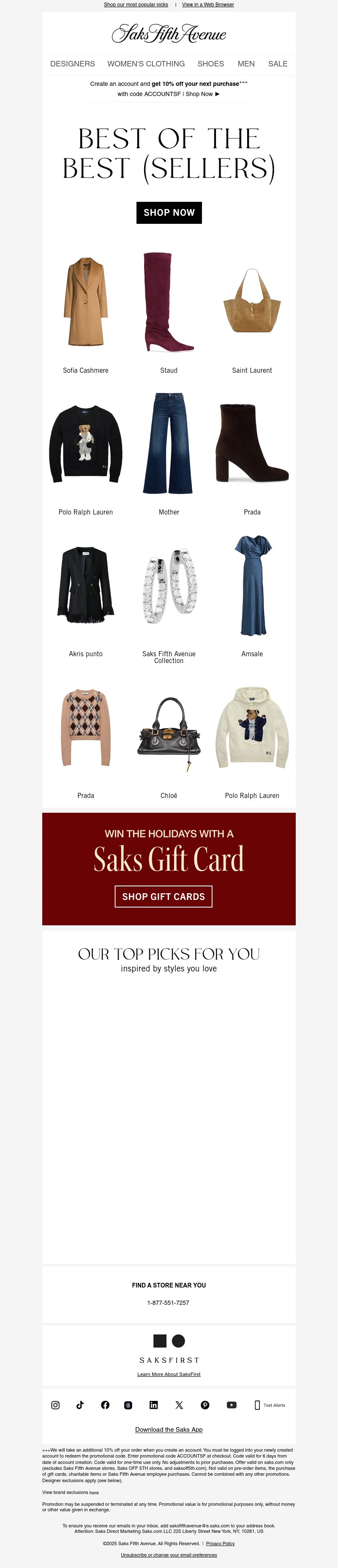Open Learn More About SaksFirst
This screenshot has height=1568, width=338.
169,1374
